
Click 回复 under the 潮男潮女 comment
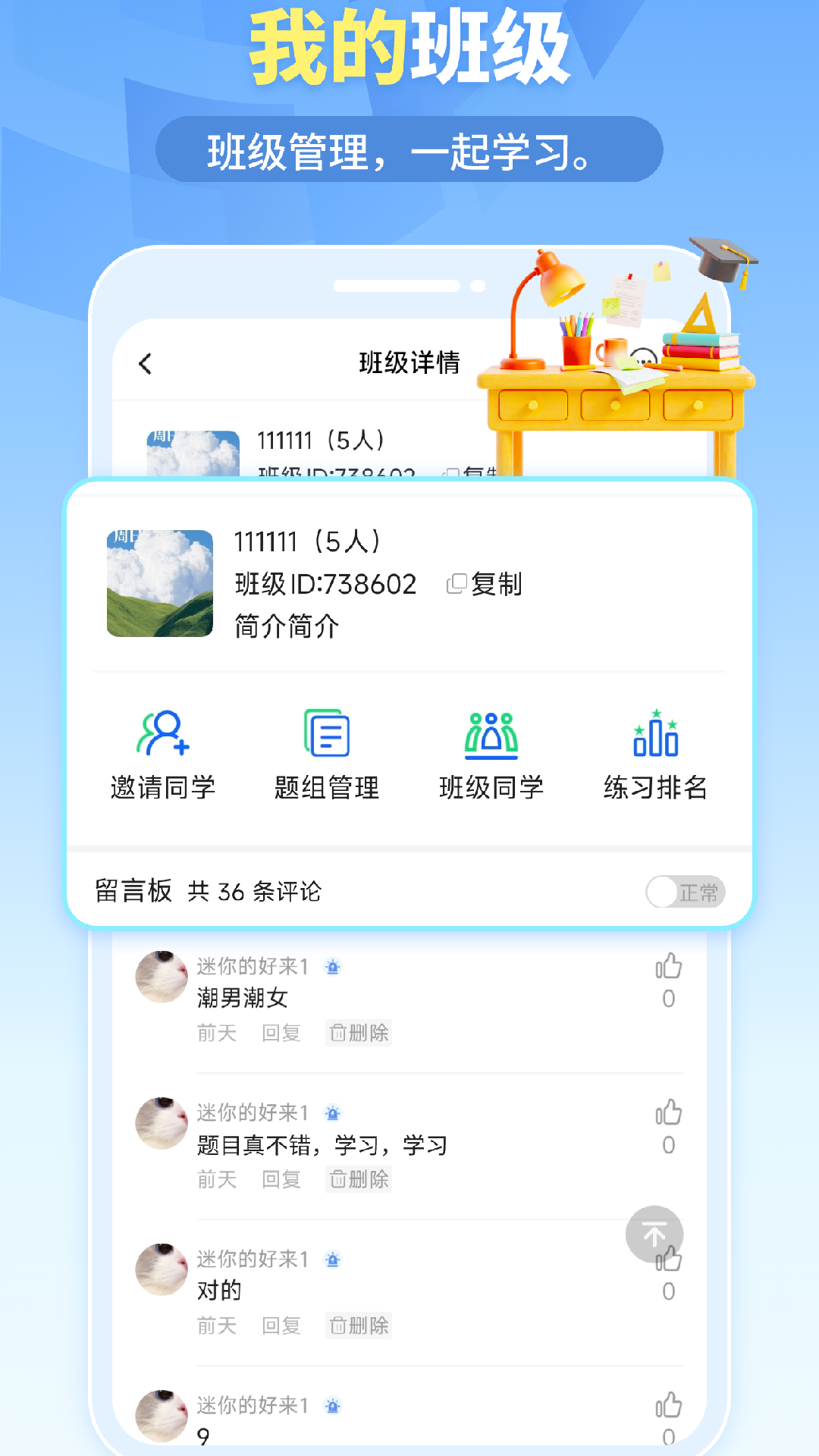click(281, 1033)
